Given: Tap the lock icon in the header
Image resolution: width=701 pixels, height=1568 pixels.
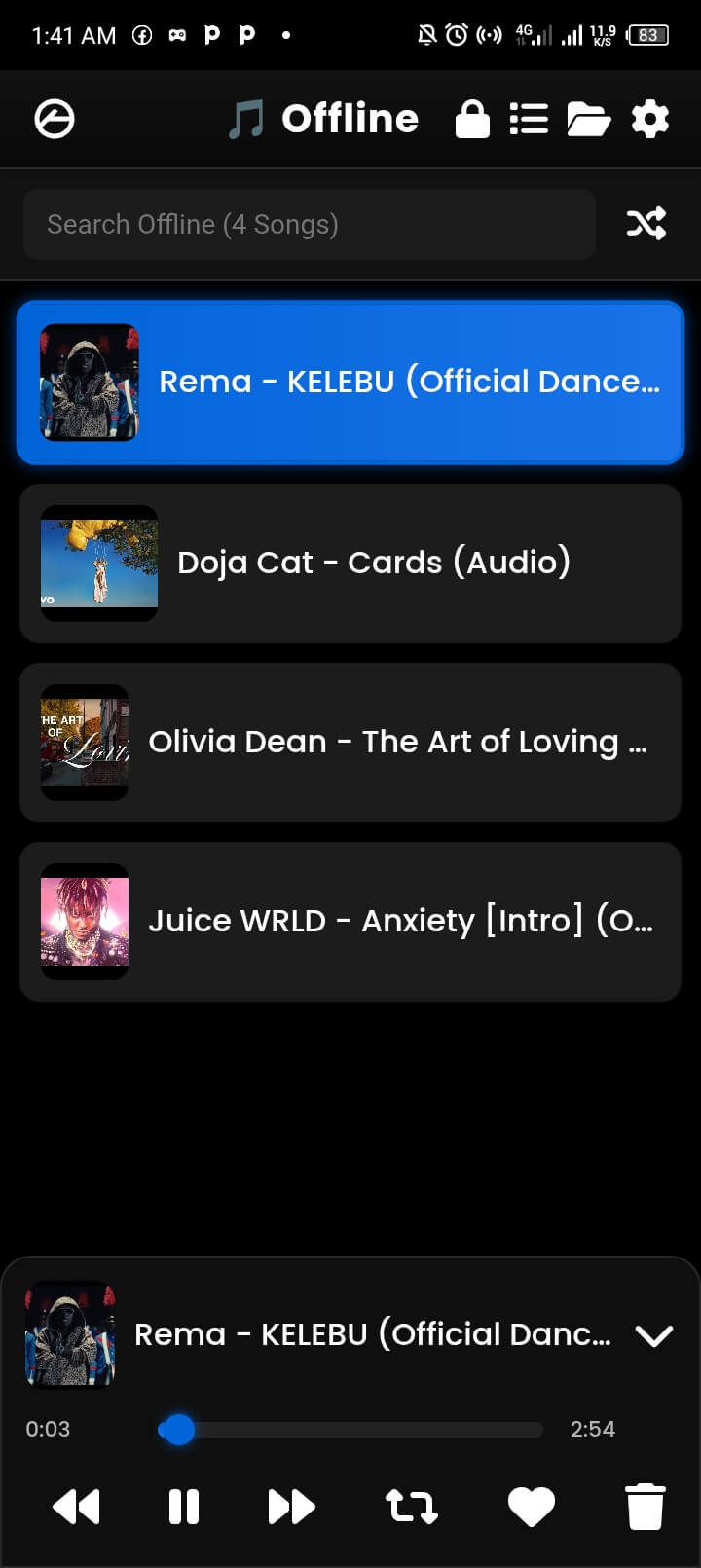Looking at the screenshot, I should click(x=472, y=120).
